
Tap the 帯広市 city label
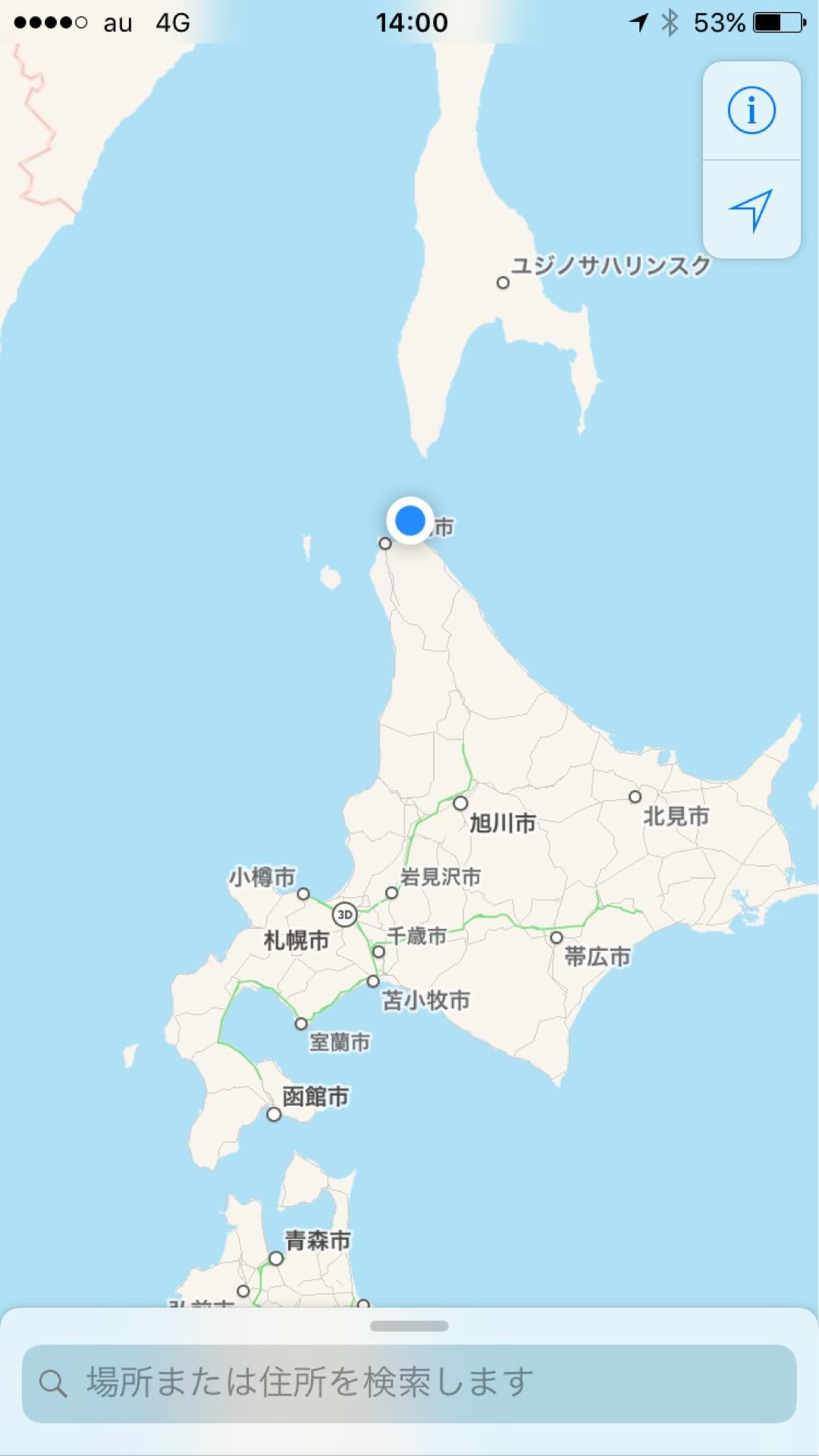click(597, 956)
